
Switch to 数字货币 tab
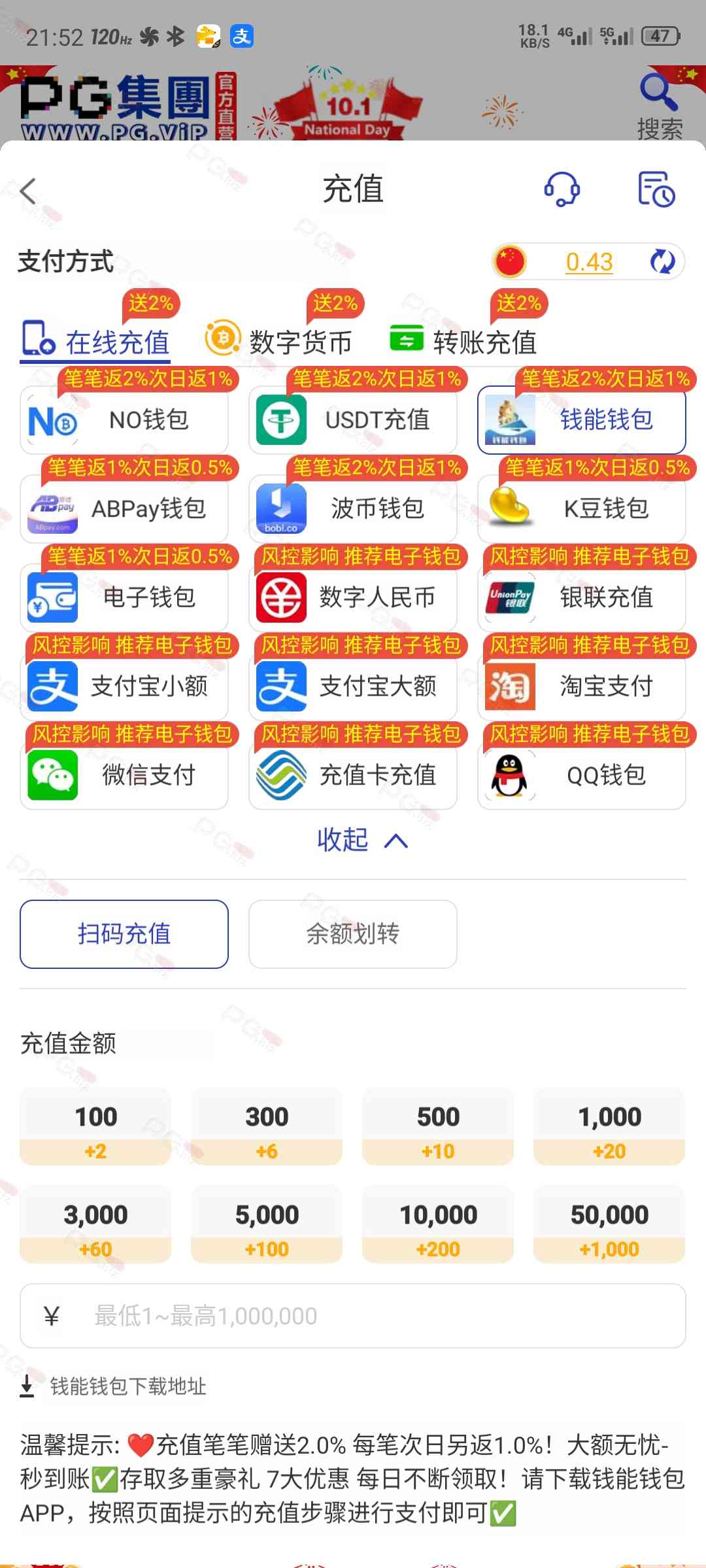[x=279, y=341]
